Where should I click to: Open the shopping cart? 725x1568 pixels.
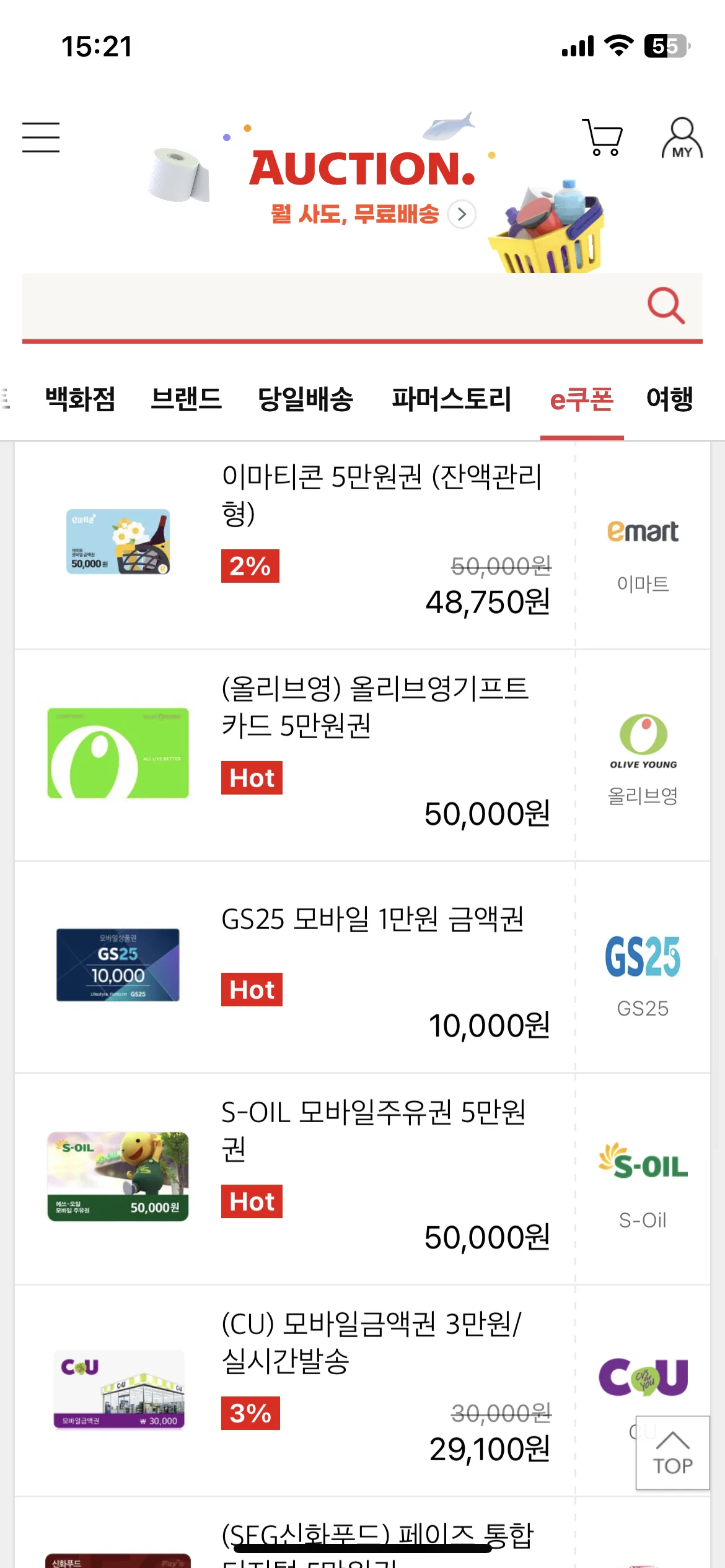(x=602, y=137)
